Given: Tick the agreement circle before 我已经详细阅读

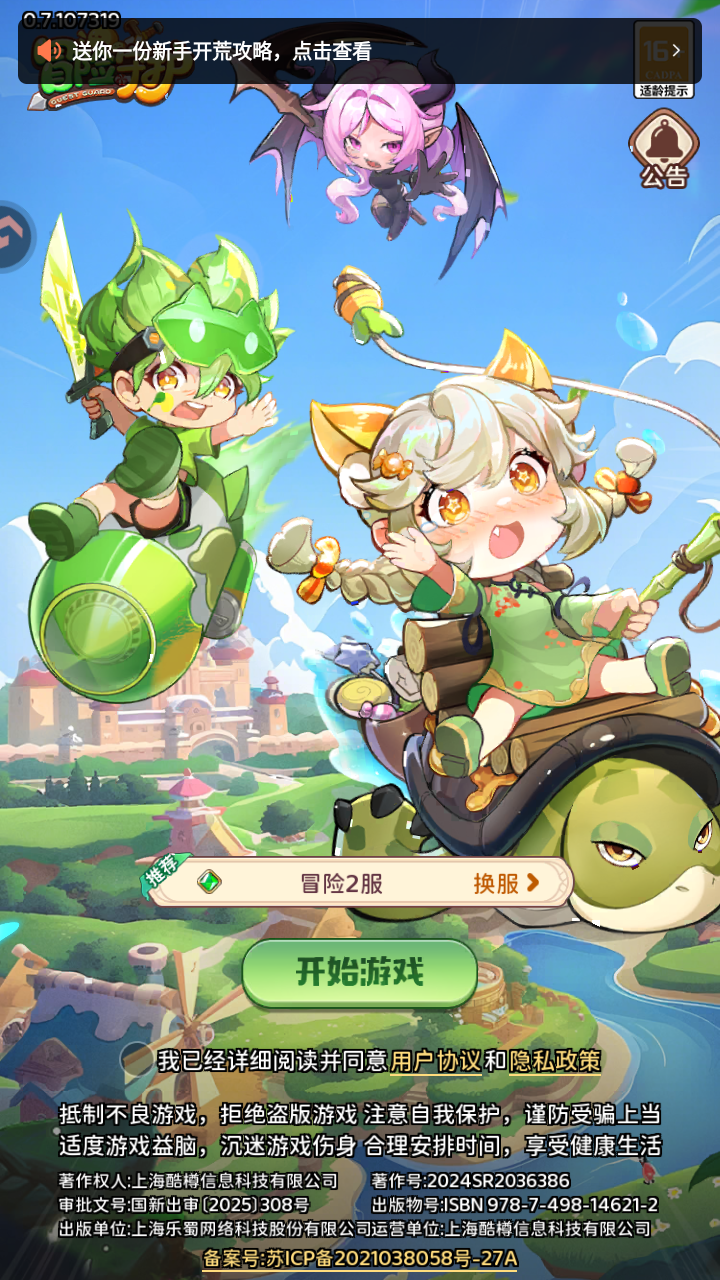Looking at the screenshot, I should pos(135,1060).
